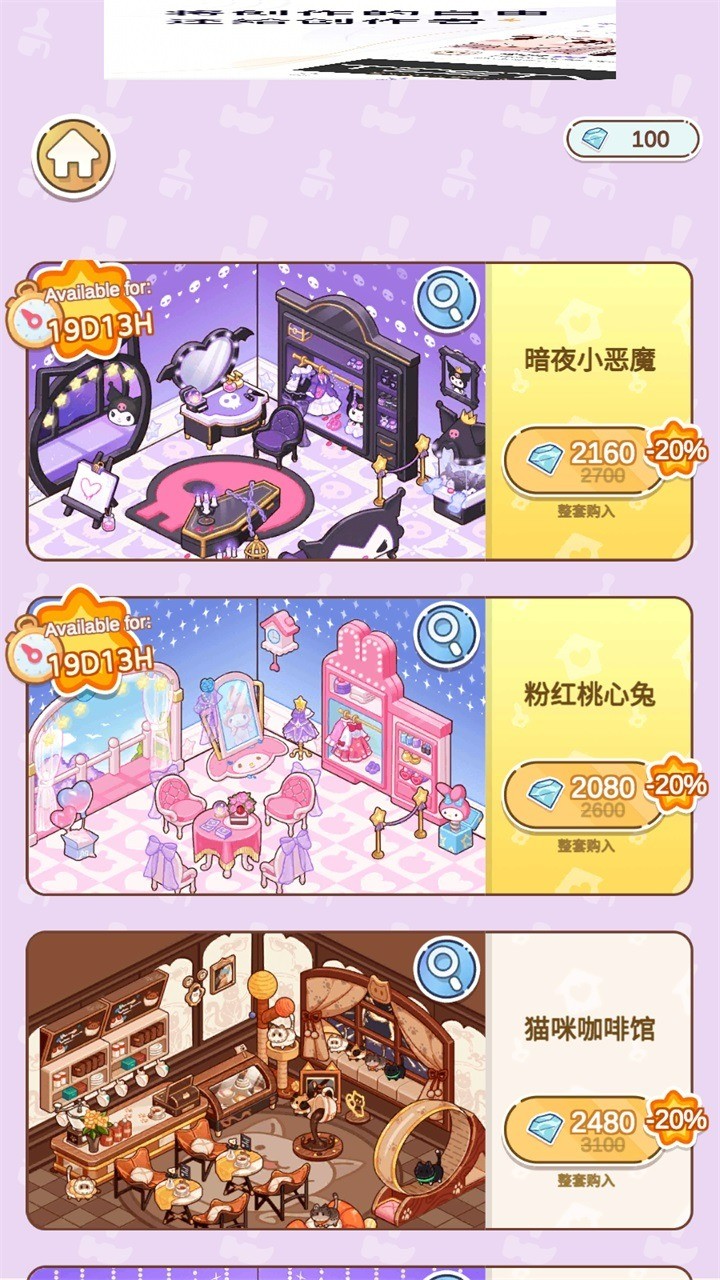Preview the 暗夜小恶魔 room with magnifier

coord(447,300)
